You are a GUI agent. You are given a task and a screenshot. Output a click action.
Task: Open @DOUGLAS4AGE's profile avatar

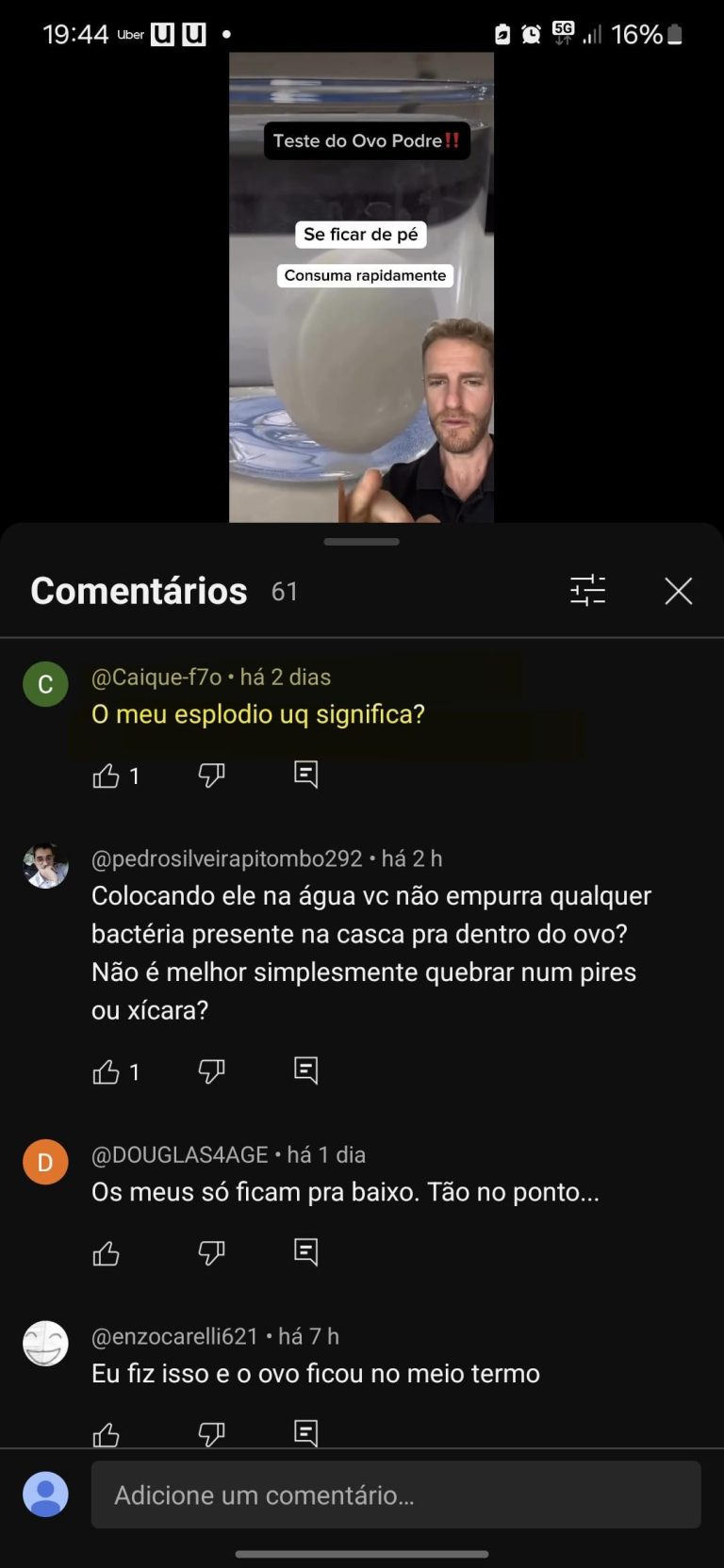pyautogui.click(x=45, y=1162)
